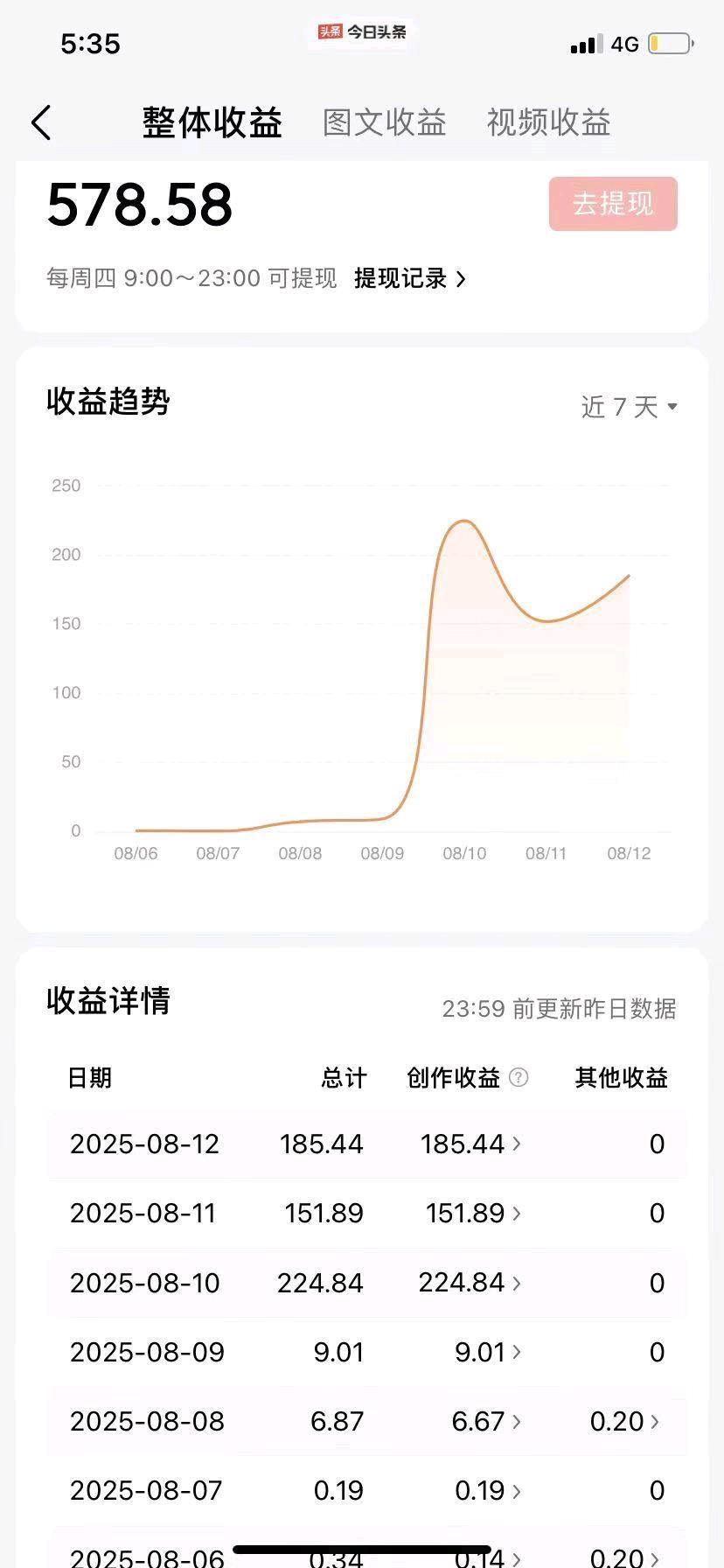Tap the 4G network indicator
The image size is (724, 1568).
coord(623,43)
